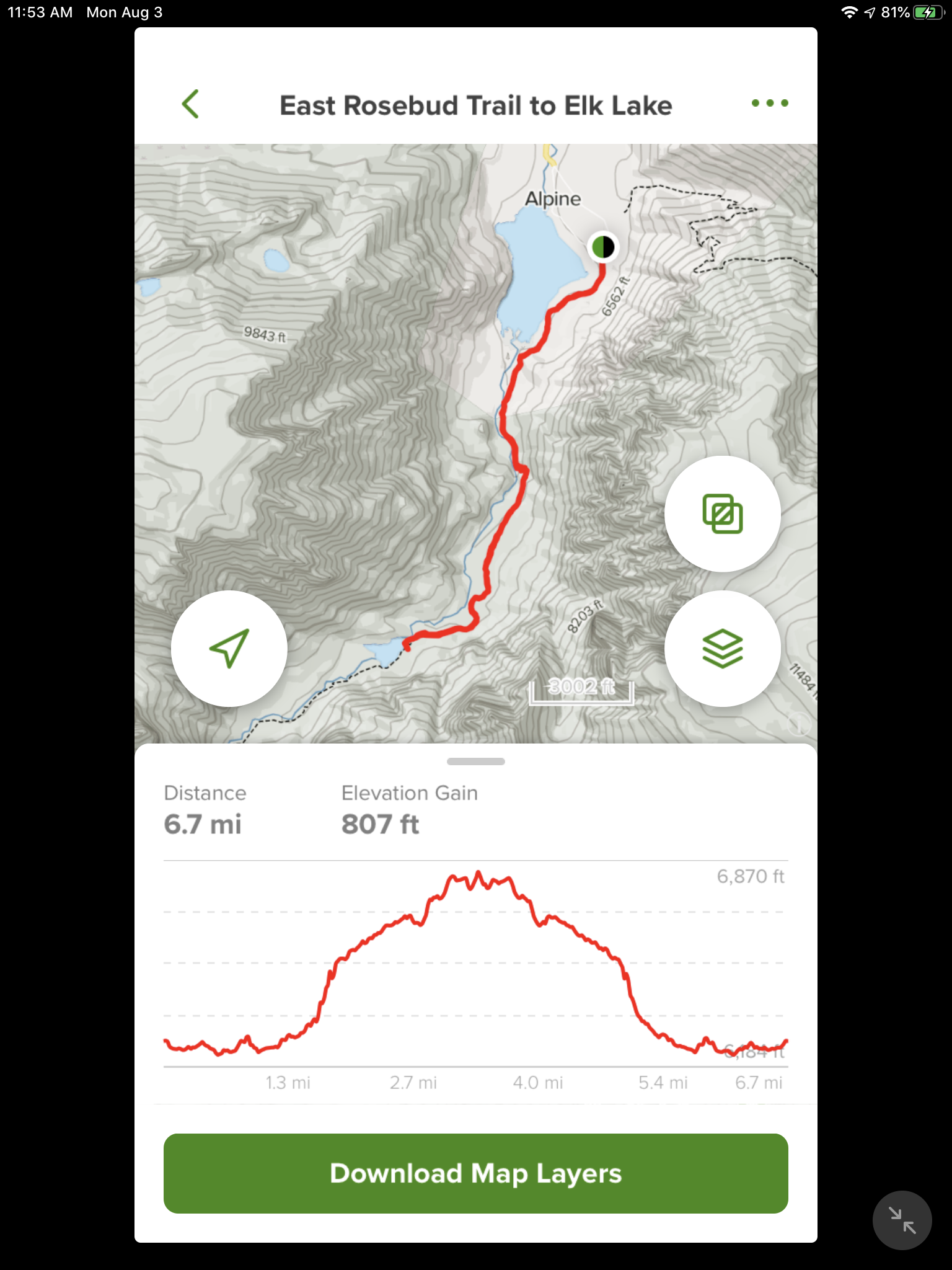Tap Download Map Layers button
The height and width of the screenshot is (1270, 952).
tap(476, 1173)
